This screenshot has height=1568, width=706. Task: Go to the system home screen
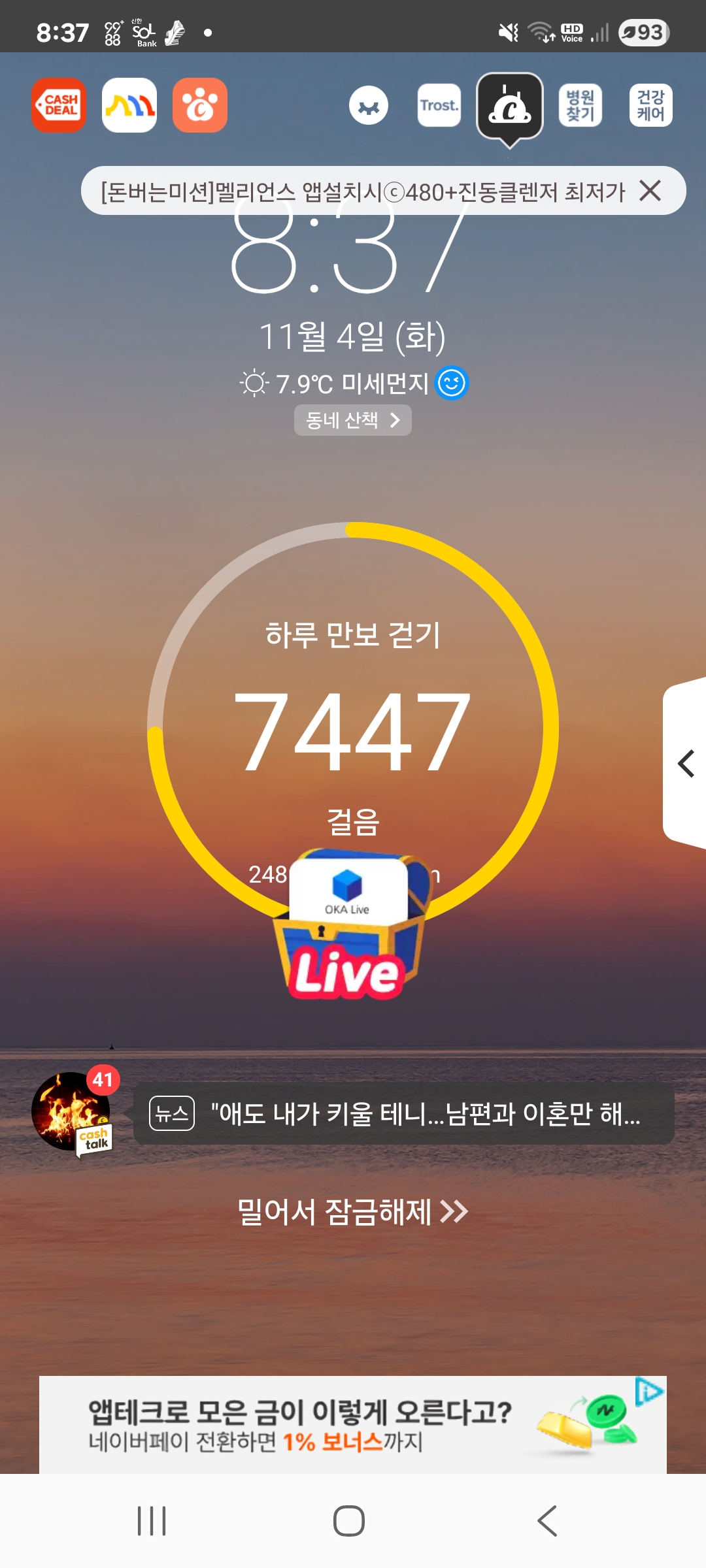pyautogui.click(x=349, y=1521)
